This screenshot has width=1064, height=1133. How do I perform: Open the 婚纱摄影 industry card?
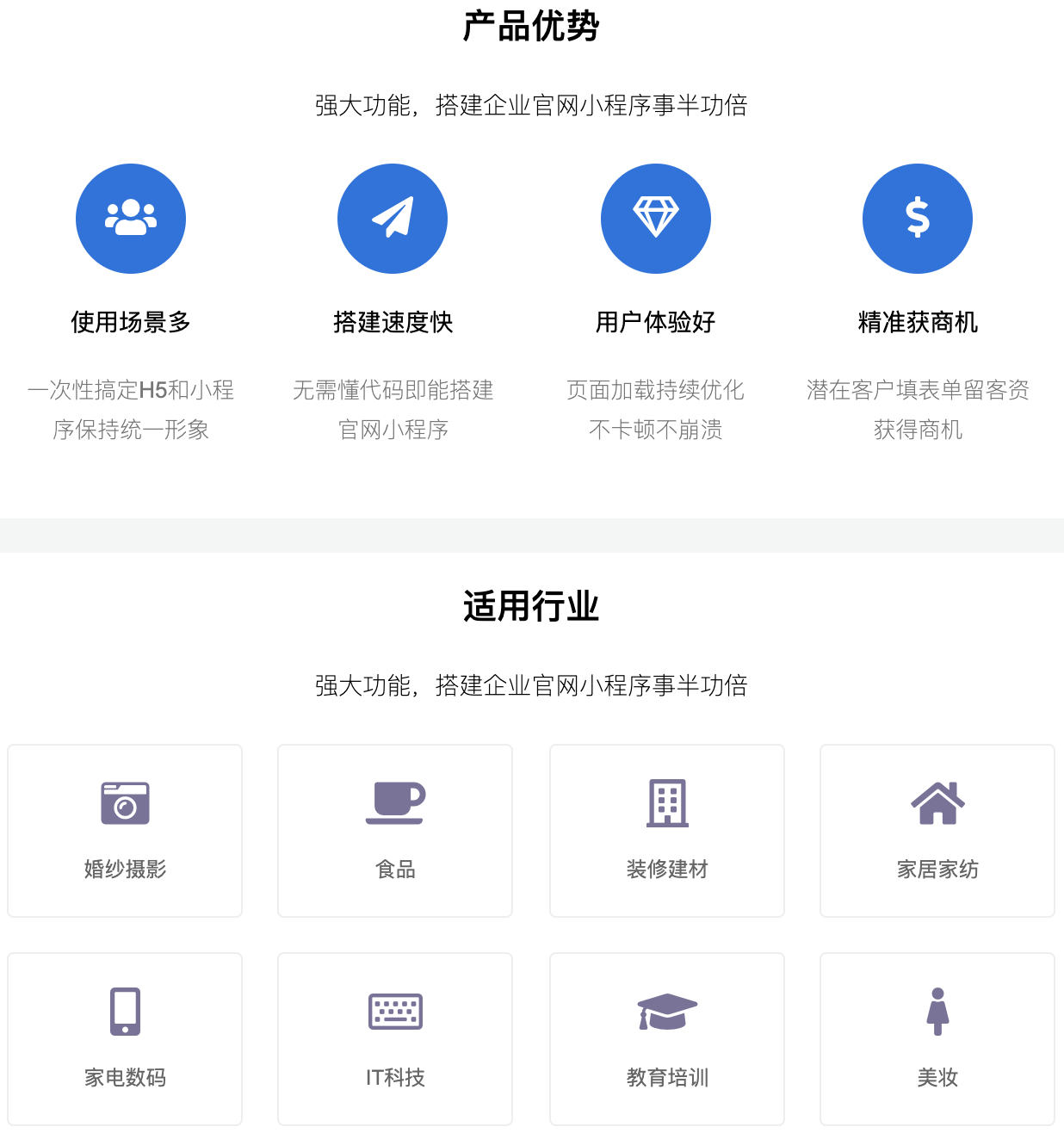click(125, 831)
